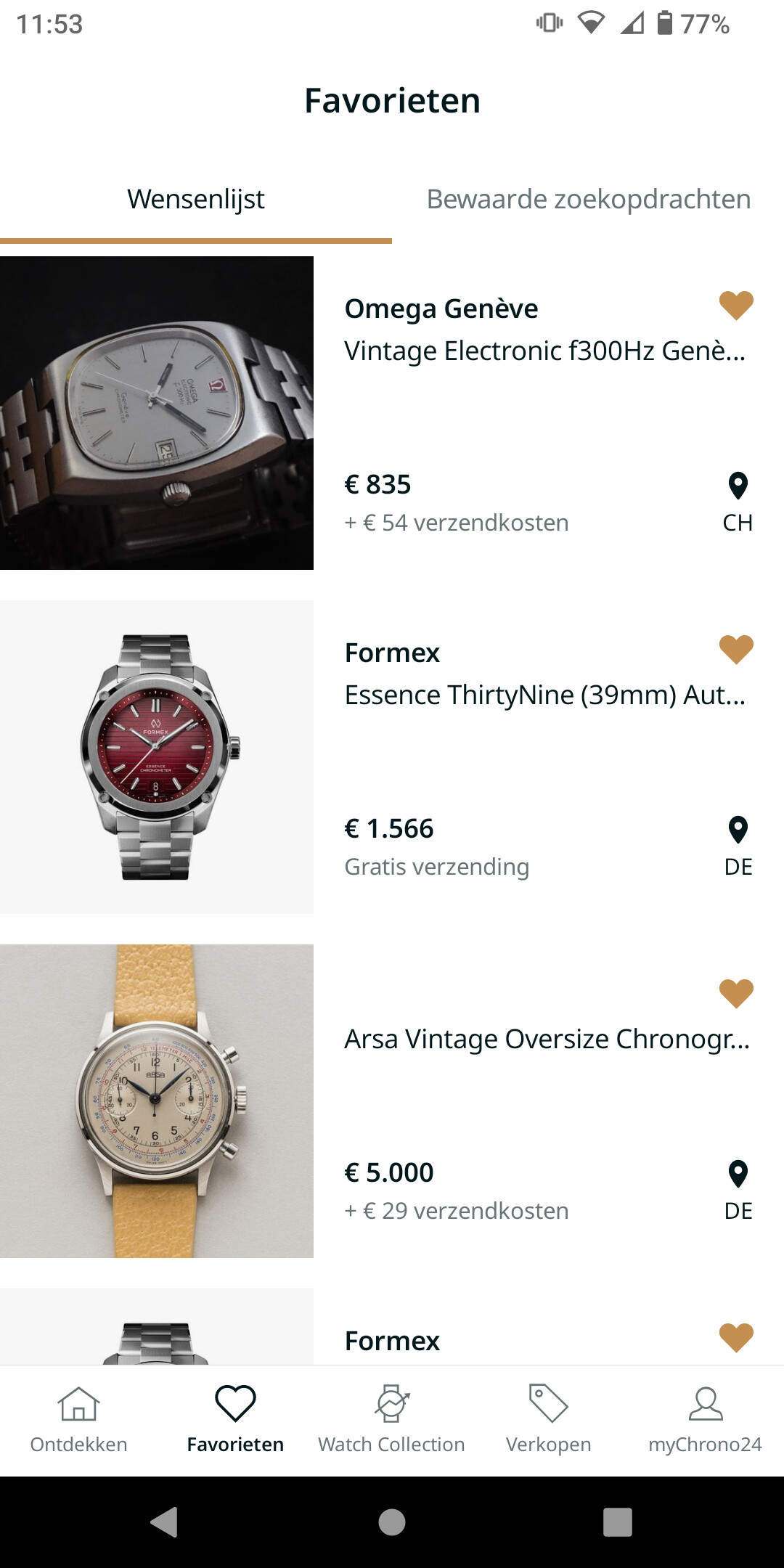The image size is (784, 1568).
Task: Remove Omega Genève from the wishlist via its heart
Action: (736, 306)
